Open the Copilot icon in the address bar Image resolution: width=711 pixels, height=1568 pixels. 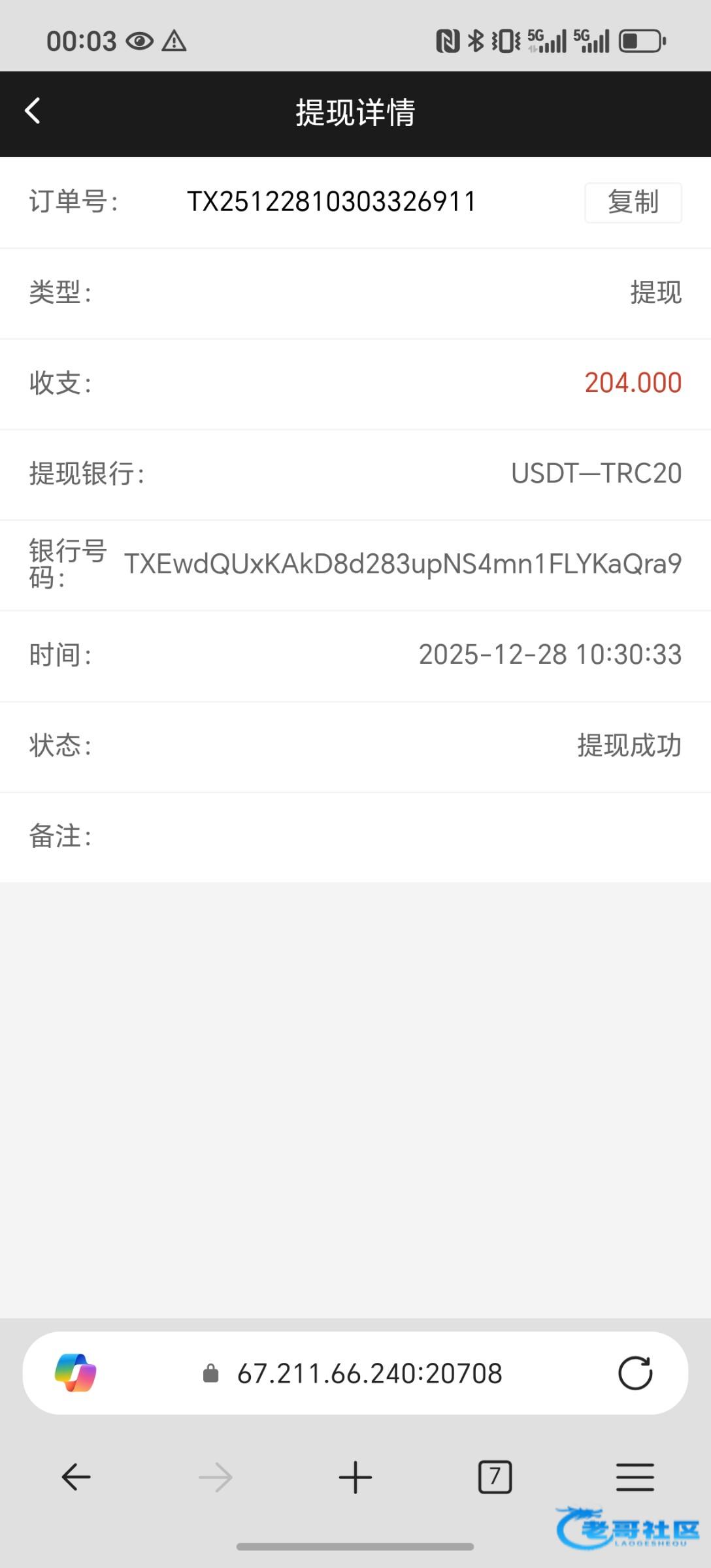[x=76, y=1373]
